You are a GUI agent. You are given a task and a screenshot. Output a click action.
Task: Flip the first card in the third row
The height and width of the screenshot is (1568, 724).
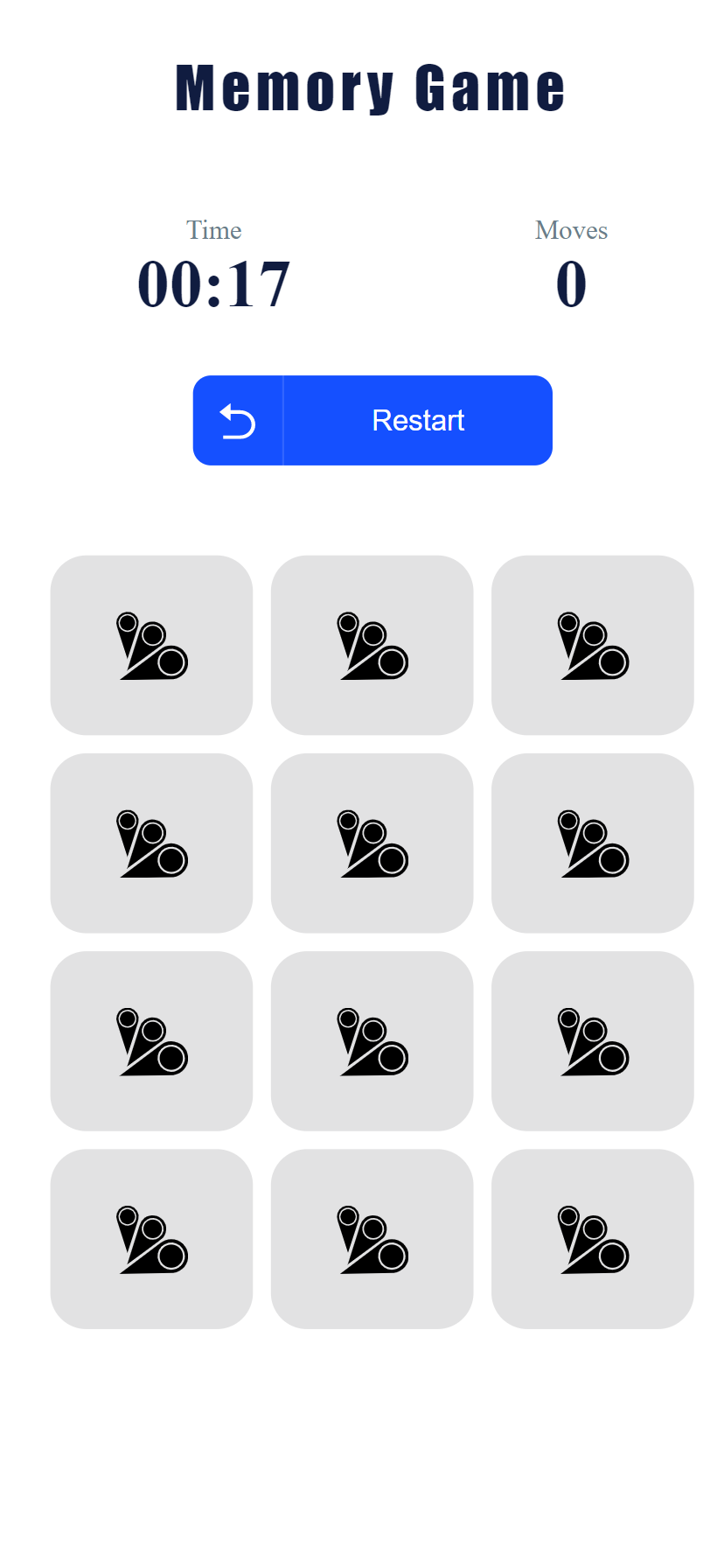point(150,1040)
